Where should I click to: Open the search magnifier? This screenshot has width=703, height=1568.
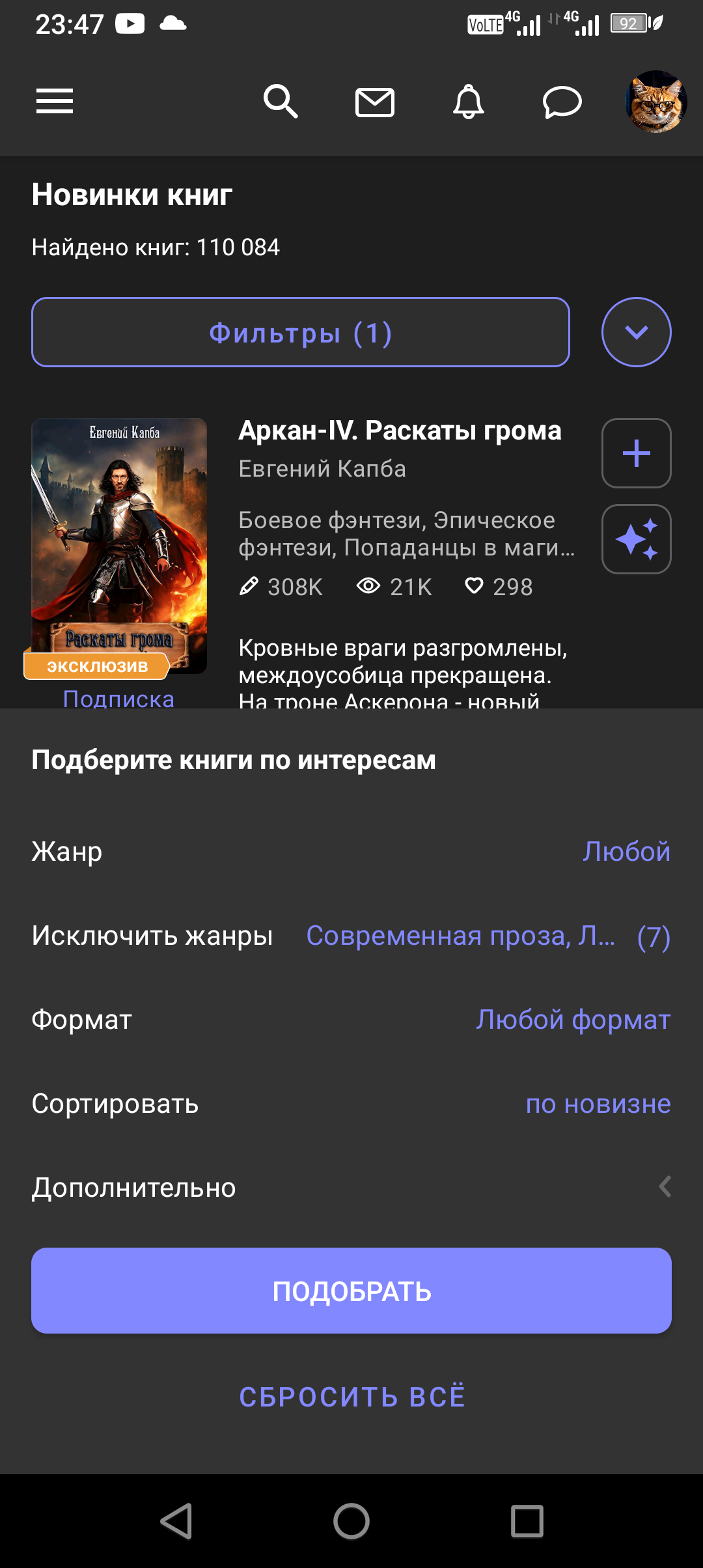(281, 102)
